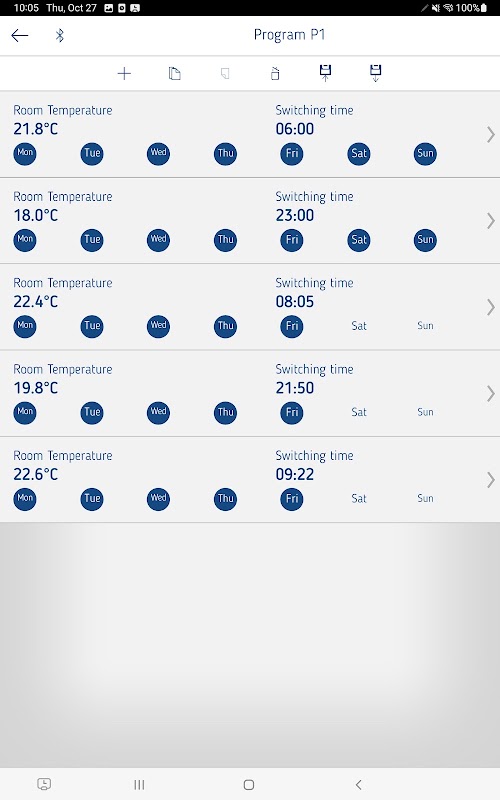Screen dimensions: 500x800
Task: Tap the delete trash icon in toolbar
Action: click(275, 73)
